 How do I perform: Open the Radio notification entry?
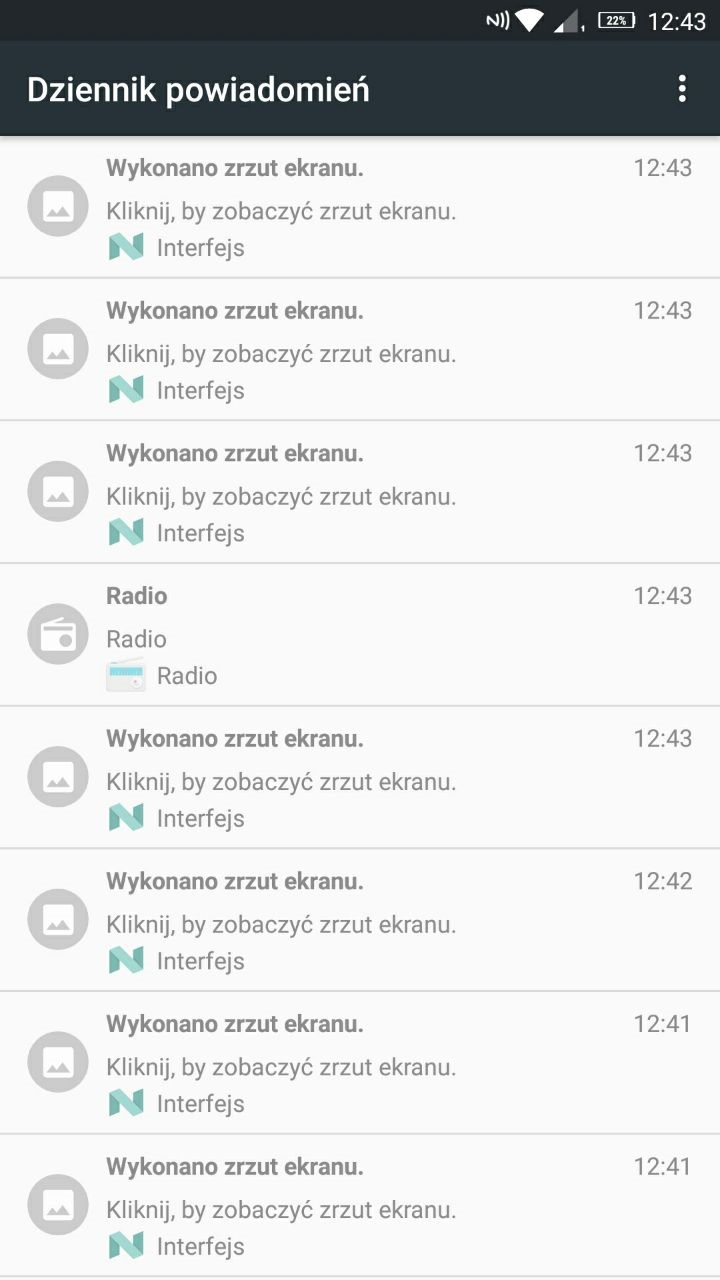point(360,635)
